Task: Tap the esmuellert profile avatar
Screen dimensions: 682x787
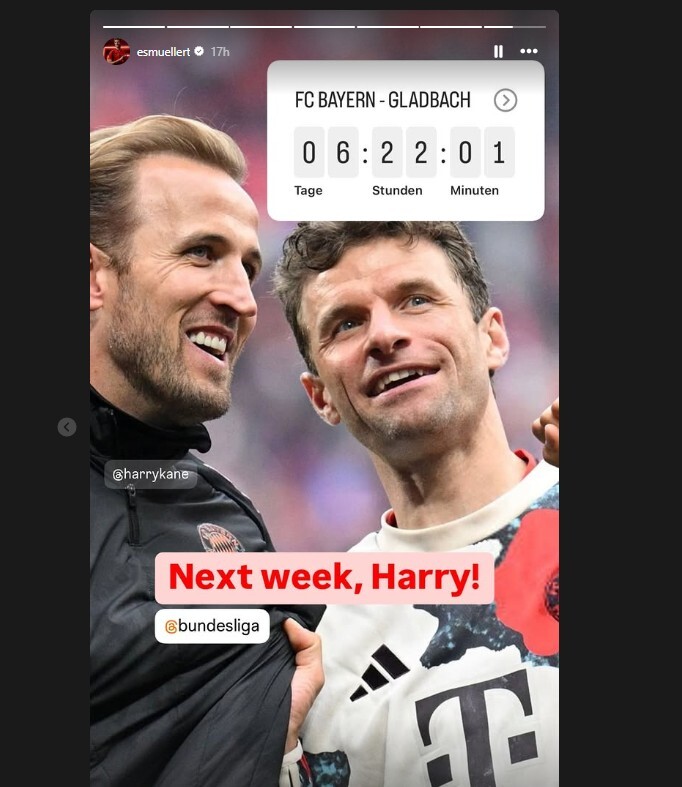Action: pyautogui.click(x=117, y=51)
